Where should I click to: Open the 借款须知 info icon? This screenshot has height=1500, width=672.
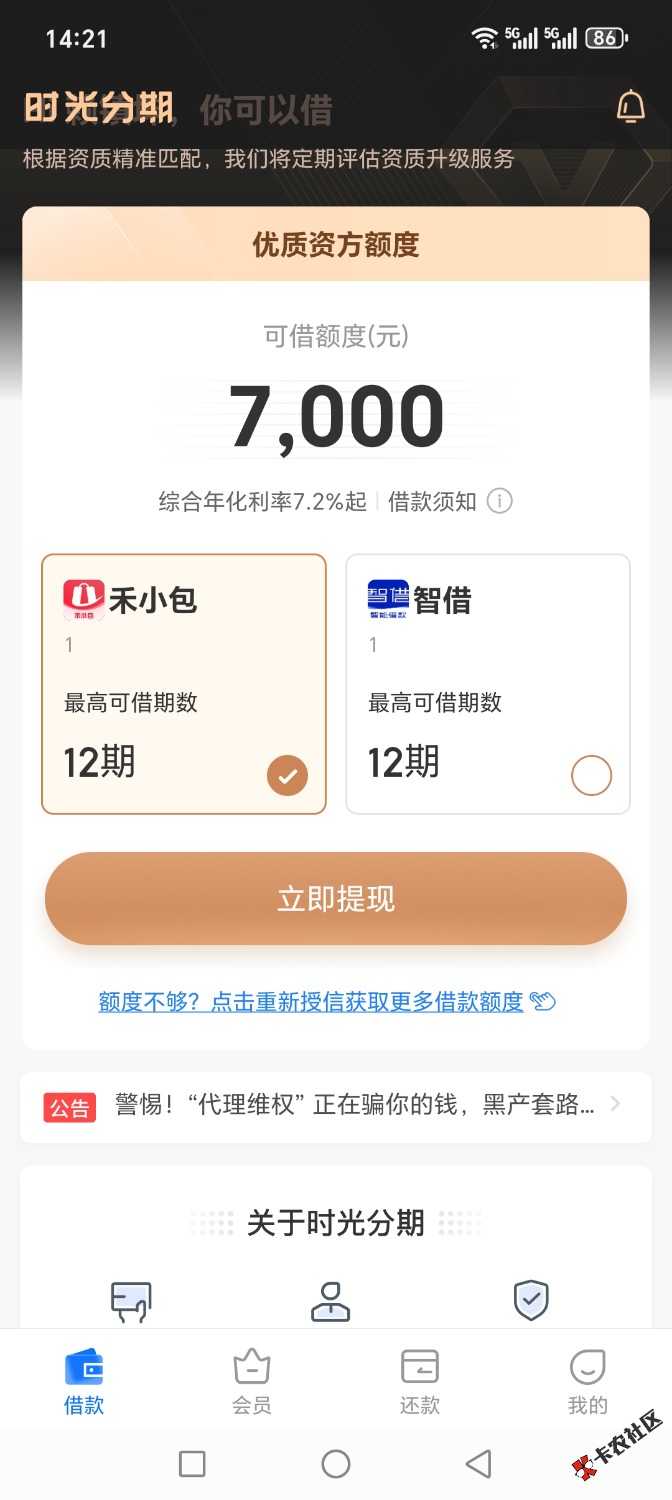(499, 501)
